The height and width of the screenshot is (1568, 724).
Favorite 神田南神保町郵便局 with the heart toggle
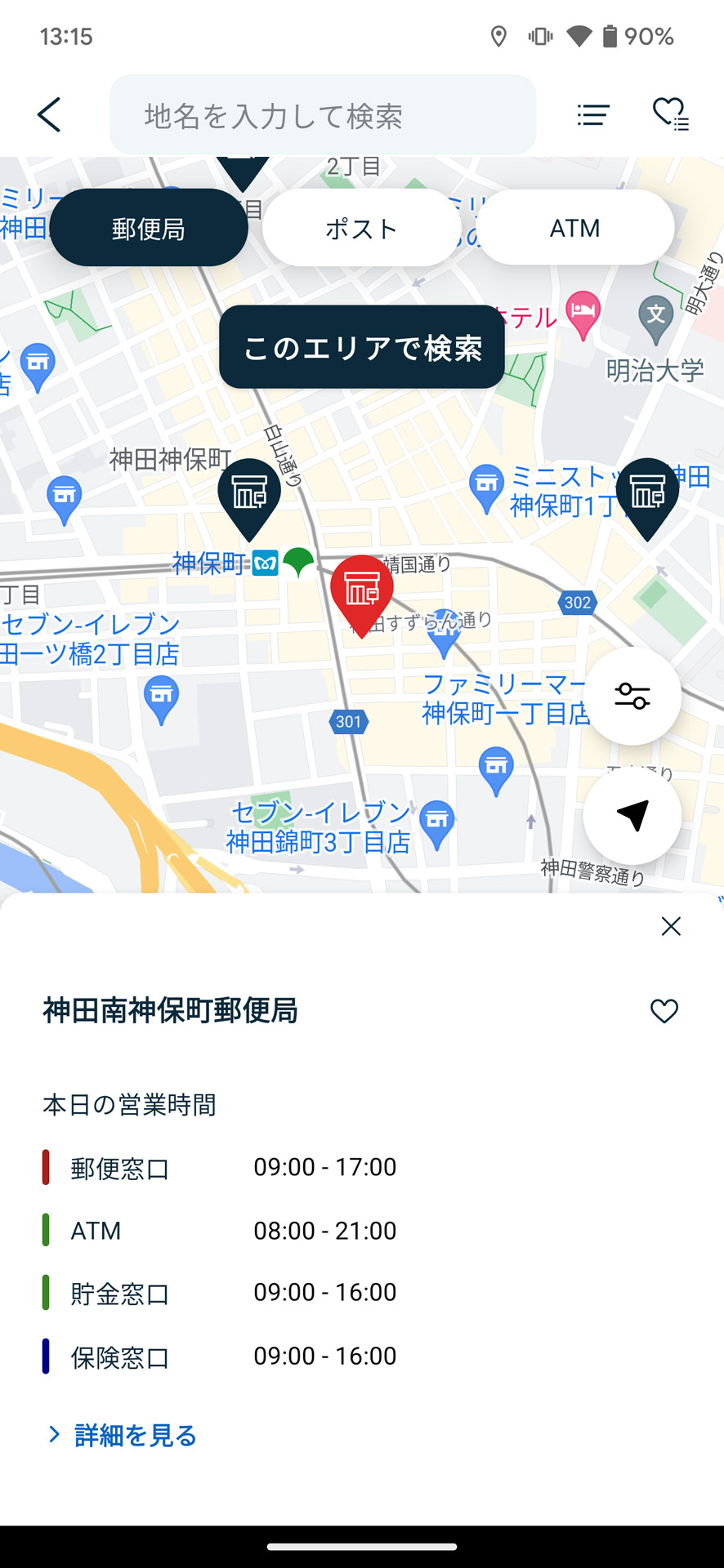[664, 1011]
